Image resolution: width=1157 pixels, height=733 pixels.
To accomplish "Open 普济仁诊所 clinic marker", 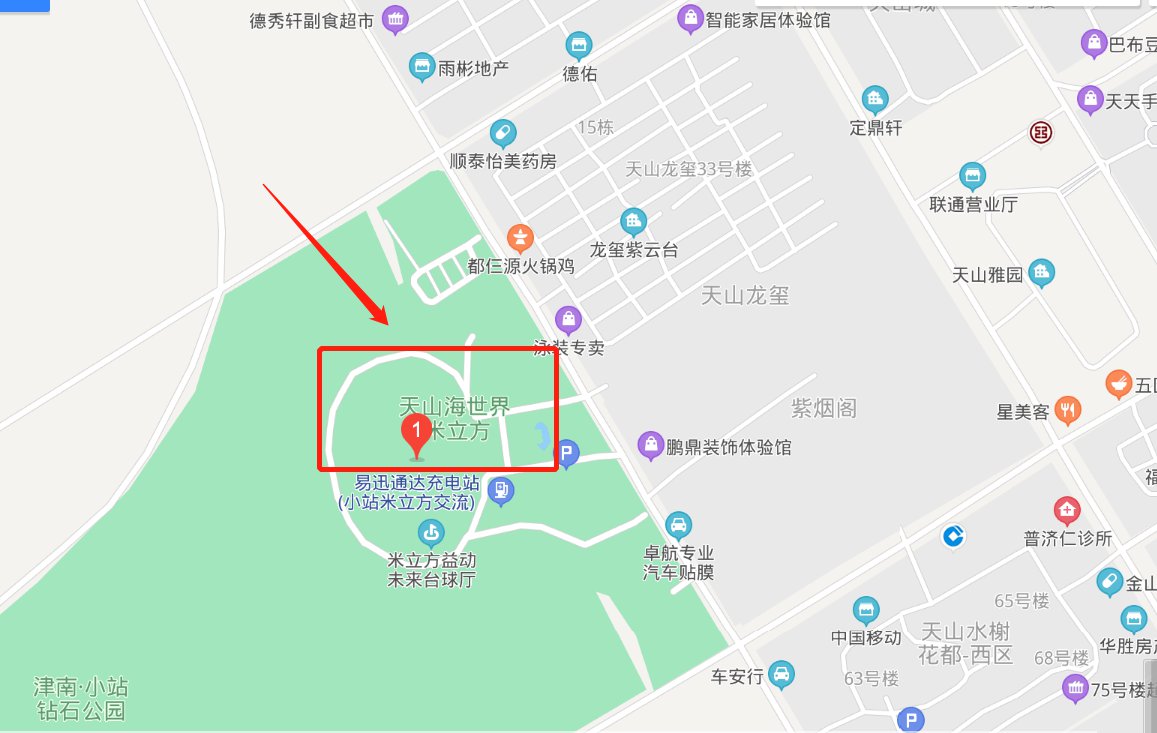I will click(1067, 511).
